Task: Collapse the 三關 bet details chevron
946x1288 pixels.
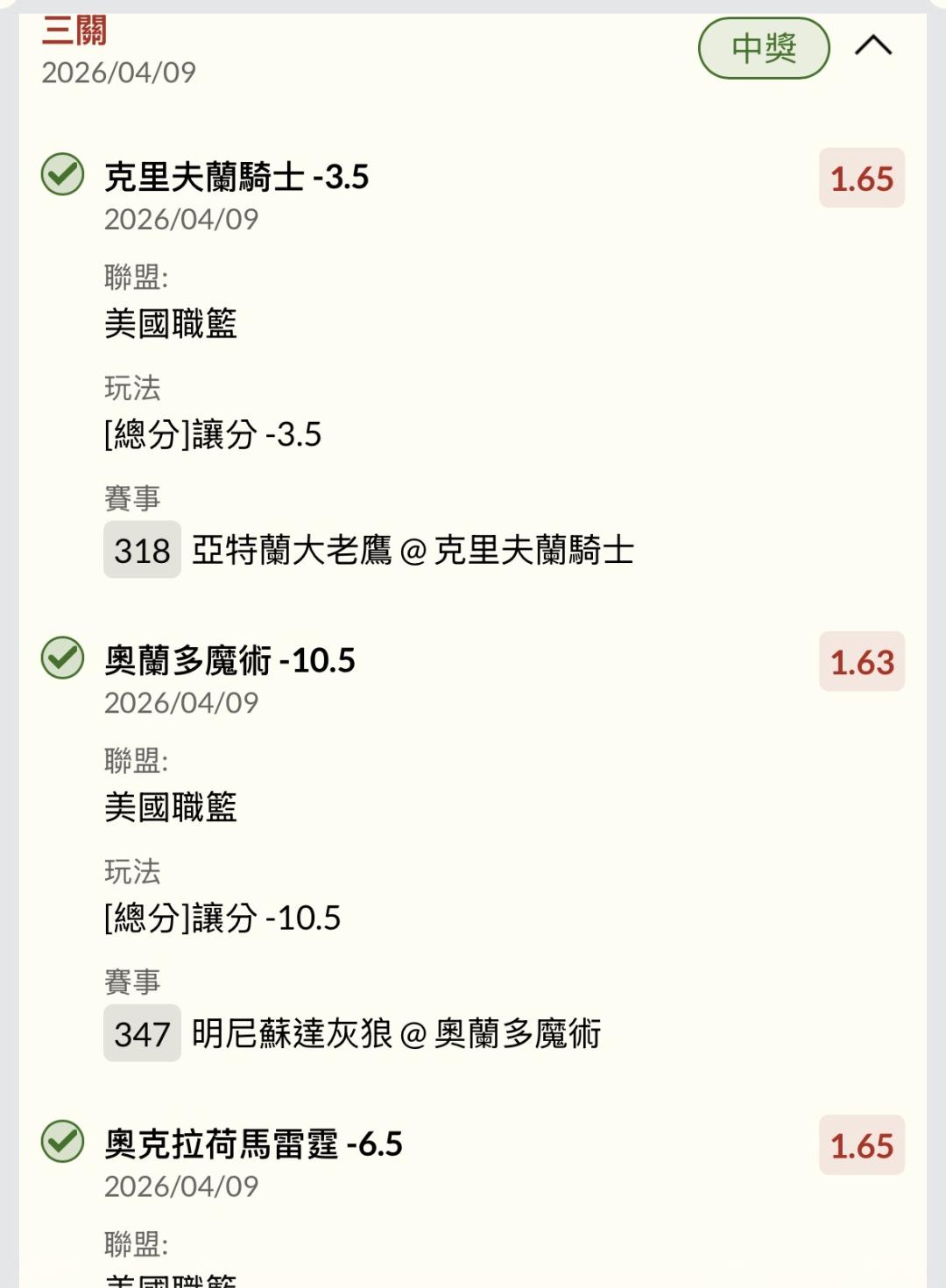Action: pos(872,46)
